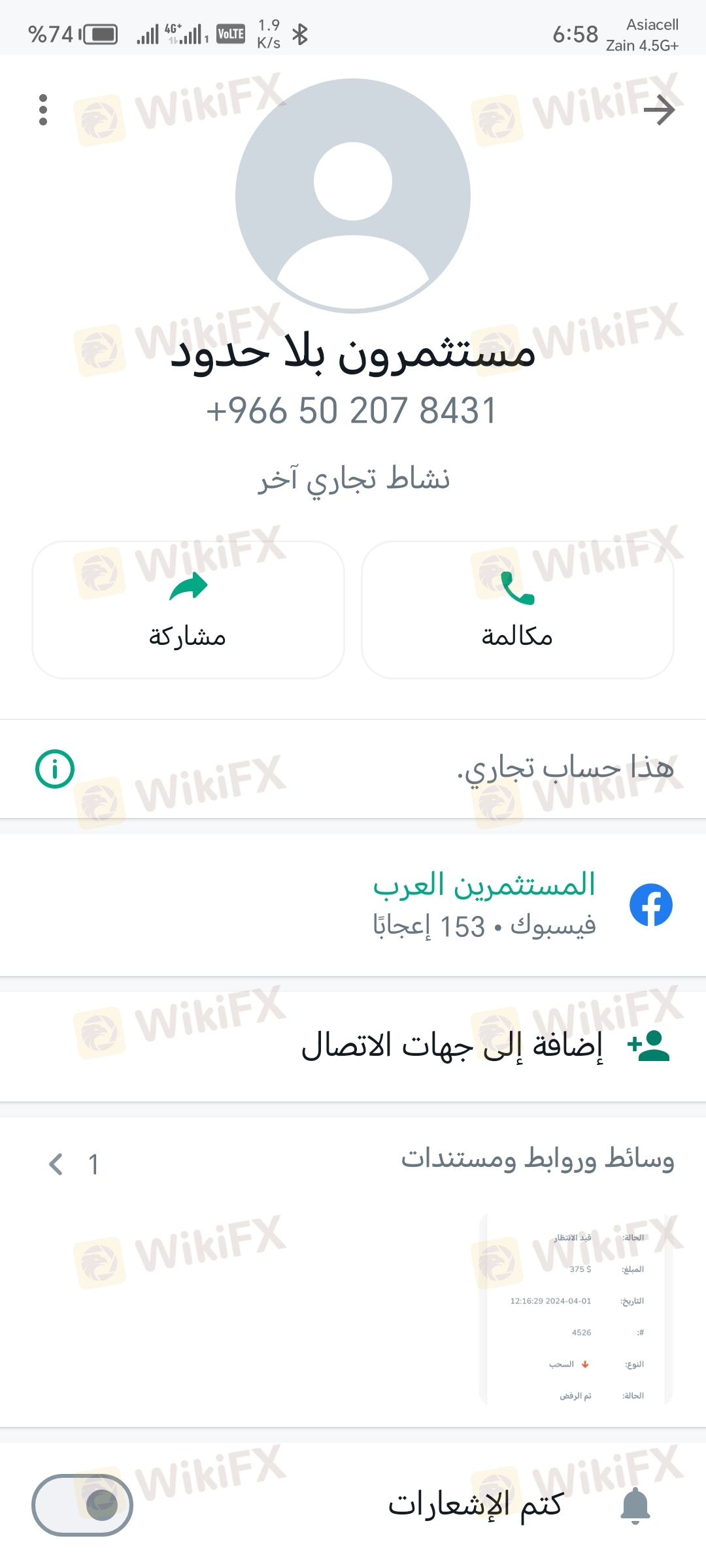
Task: Tap the مشاركة share button
Action: pos(188,610)
